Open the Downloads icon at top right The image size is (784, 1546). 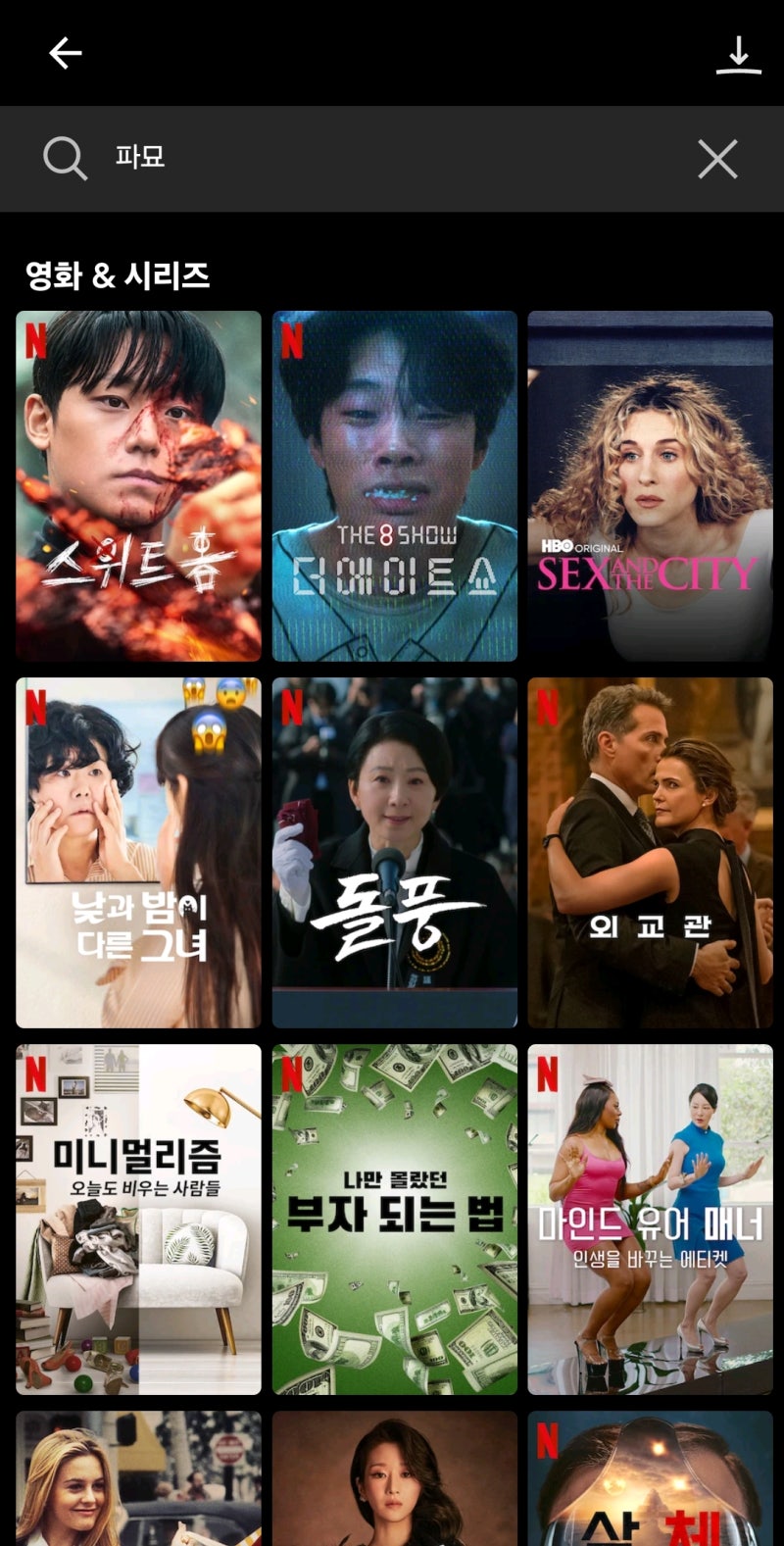tap(739, 53)
